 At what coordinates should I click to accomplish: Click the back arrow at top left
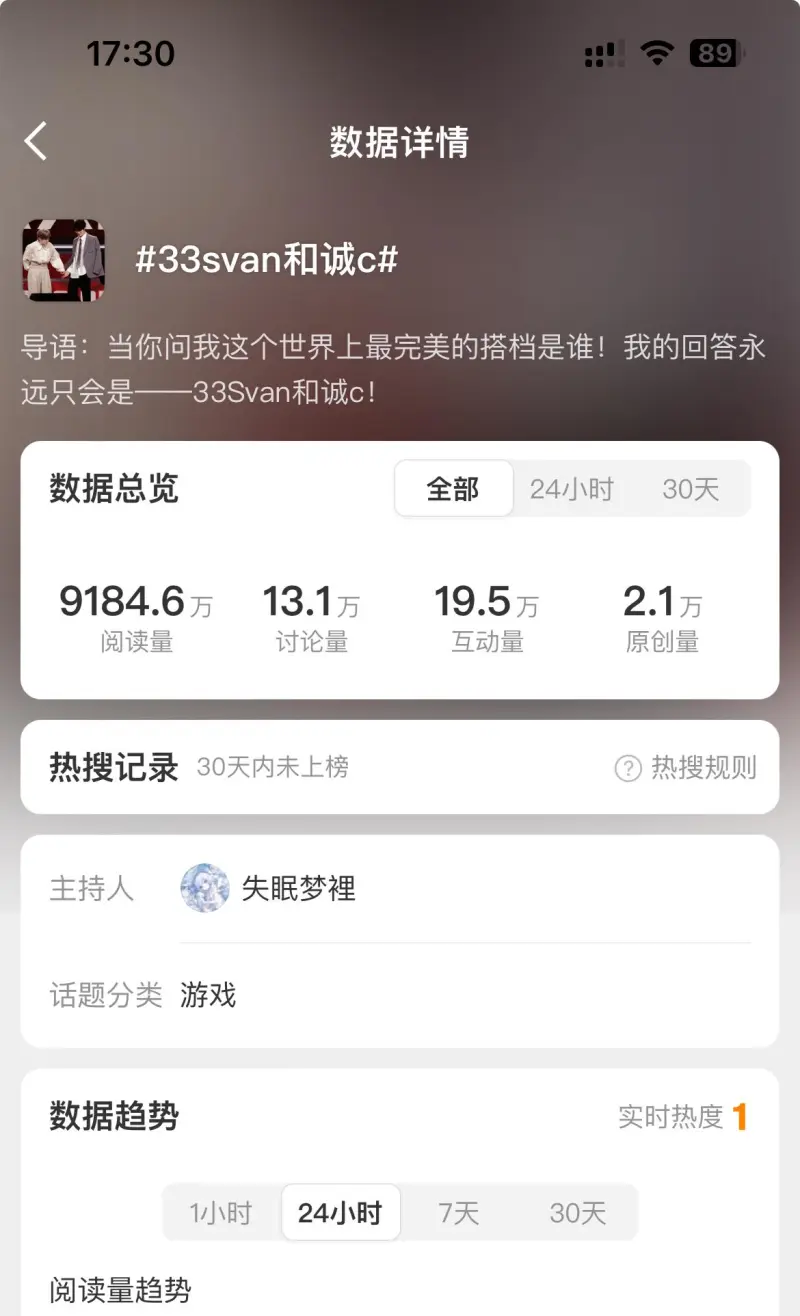(37, 141)
